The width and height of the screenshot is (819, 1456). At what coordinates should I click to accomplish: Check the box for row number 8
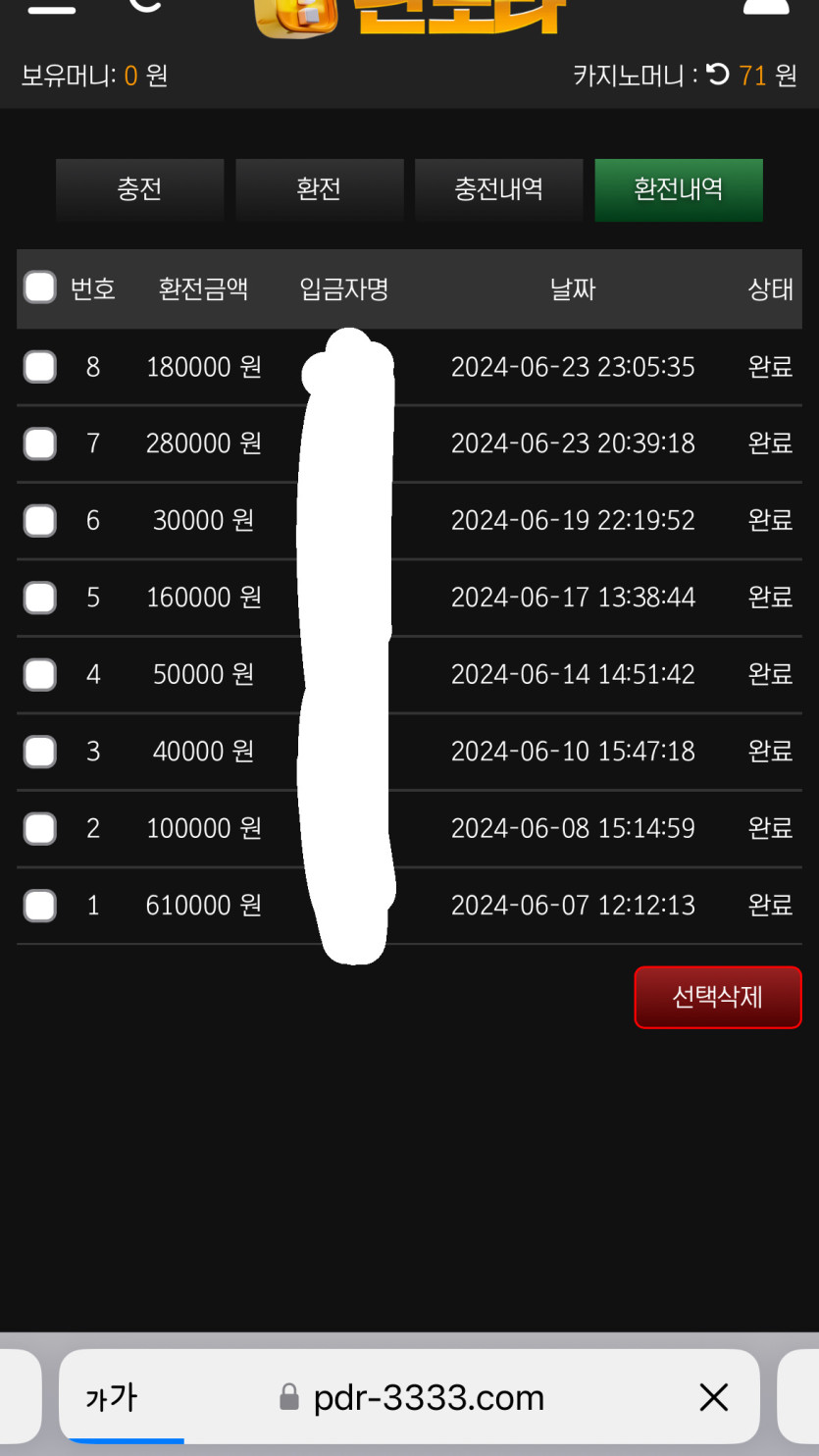pos(40,367)
